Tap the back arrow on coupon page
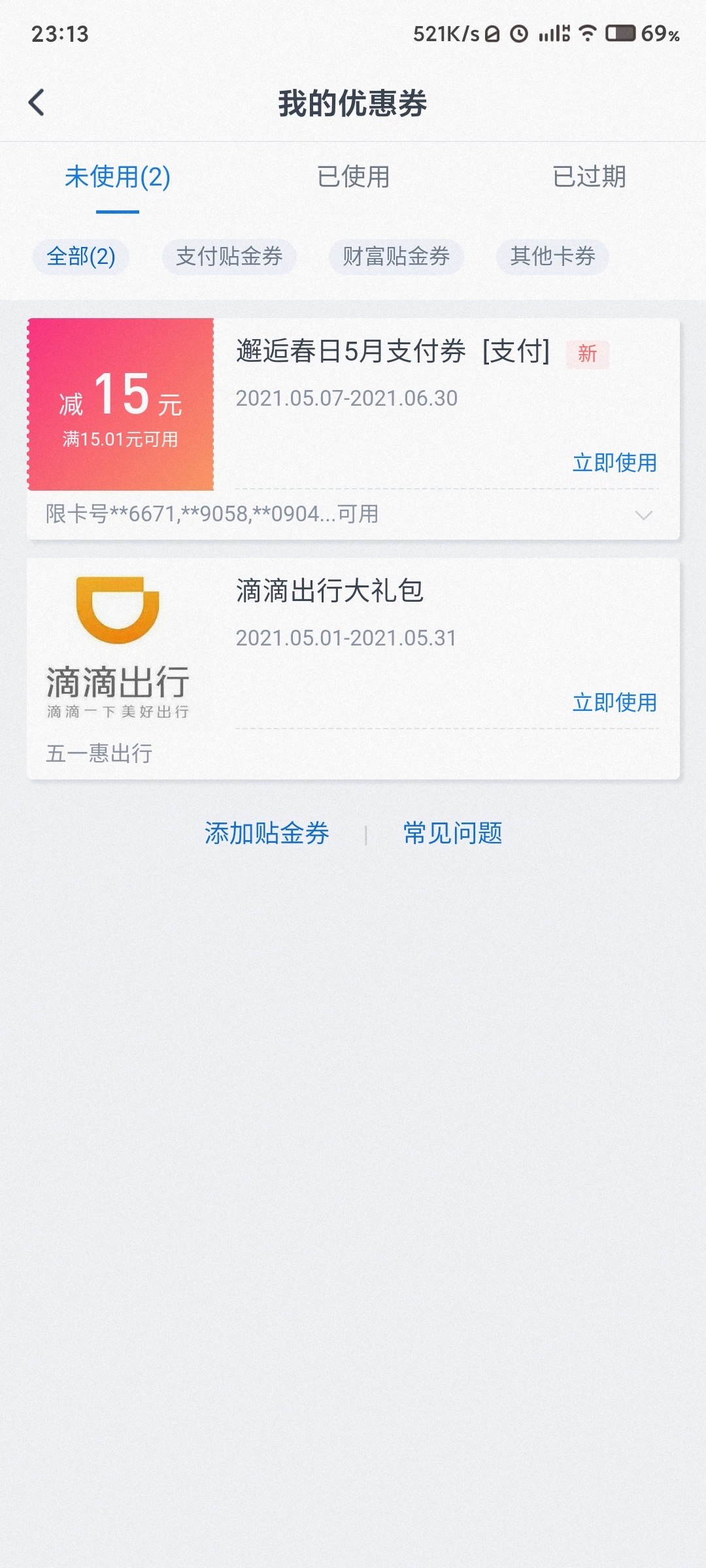This screenshot has height=1568, width=706. (x=37, y=102)
